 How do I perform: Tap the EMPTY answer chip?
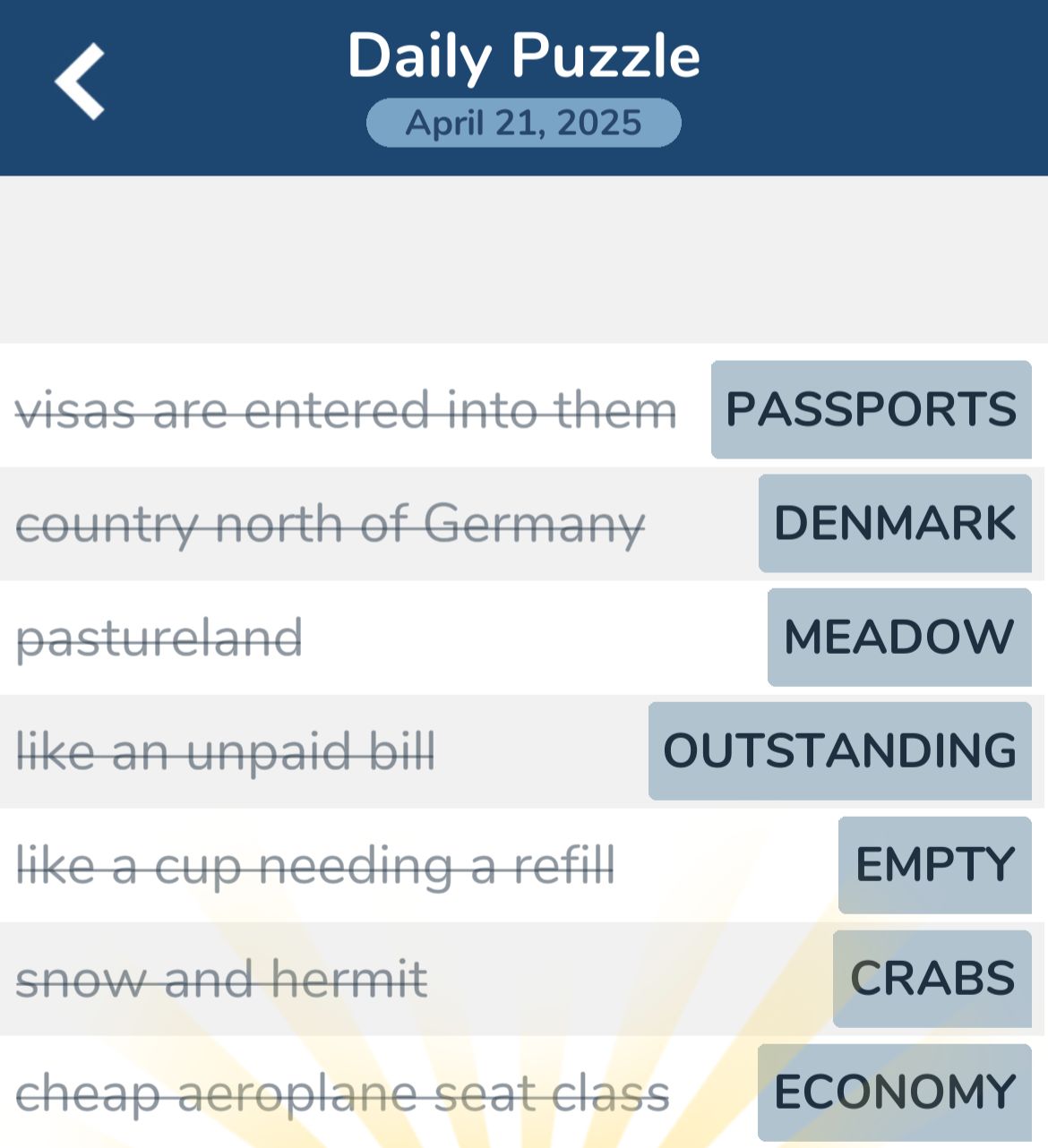pos(934,864)
